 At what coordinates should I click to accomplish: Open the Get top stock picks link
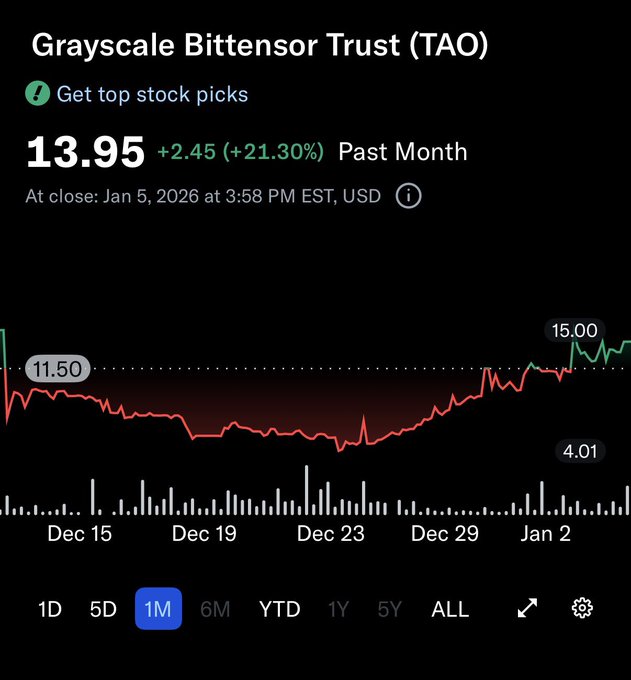[152, 95]
